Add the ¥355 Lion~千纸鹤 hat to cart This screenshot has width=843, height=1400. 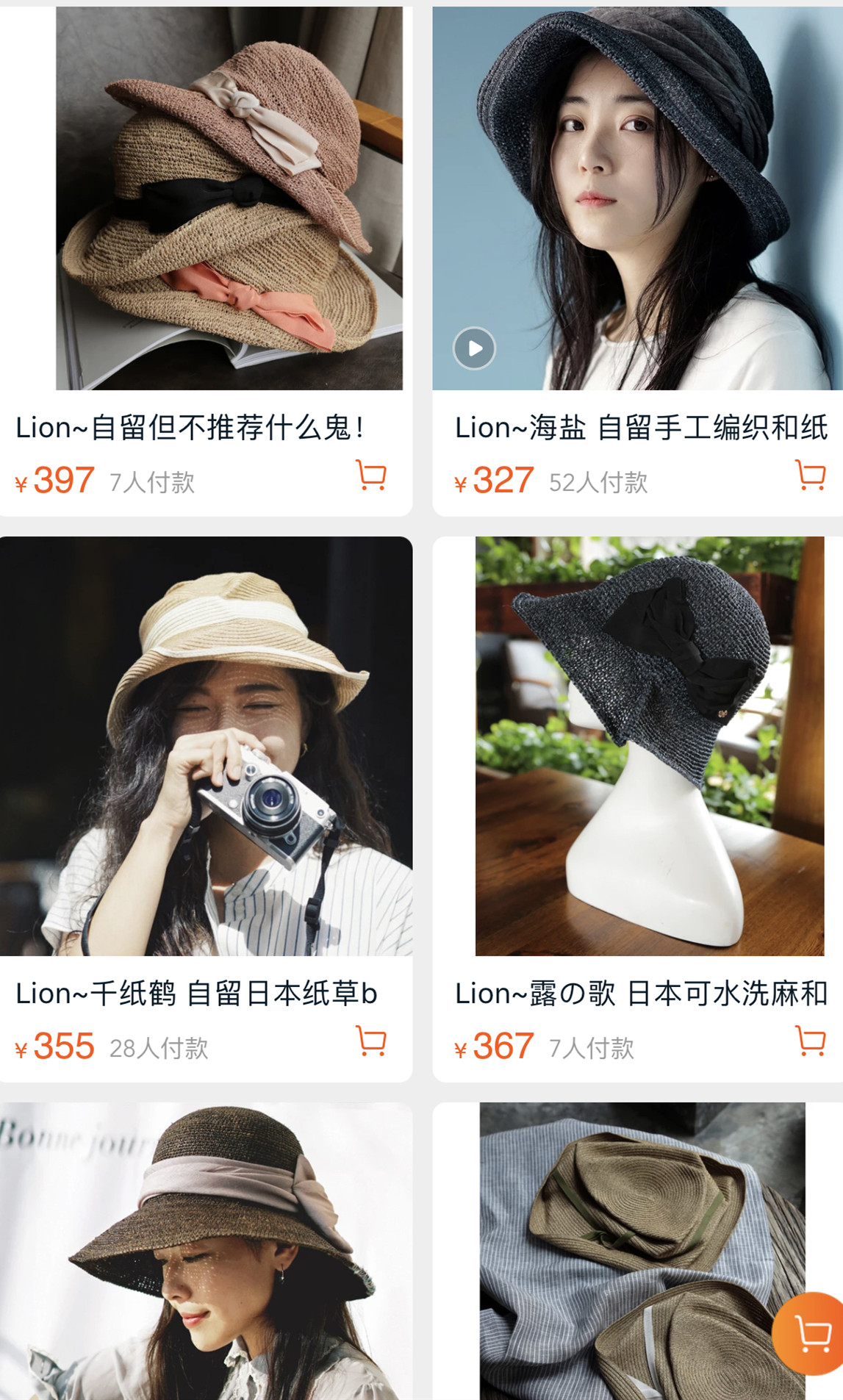click(371, 1041)
